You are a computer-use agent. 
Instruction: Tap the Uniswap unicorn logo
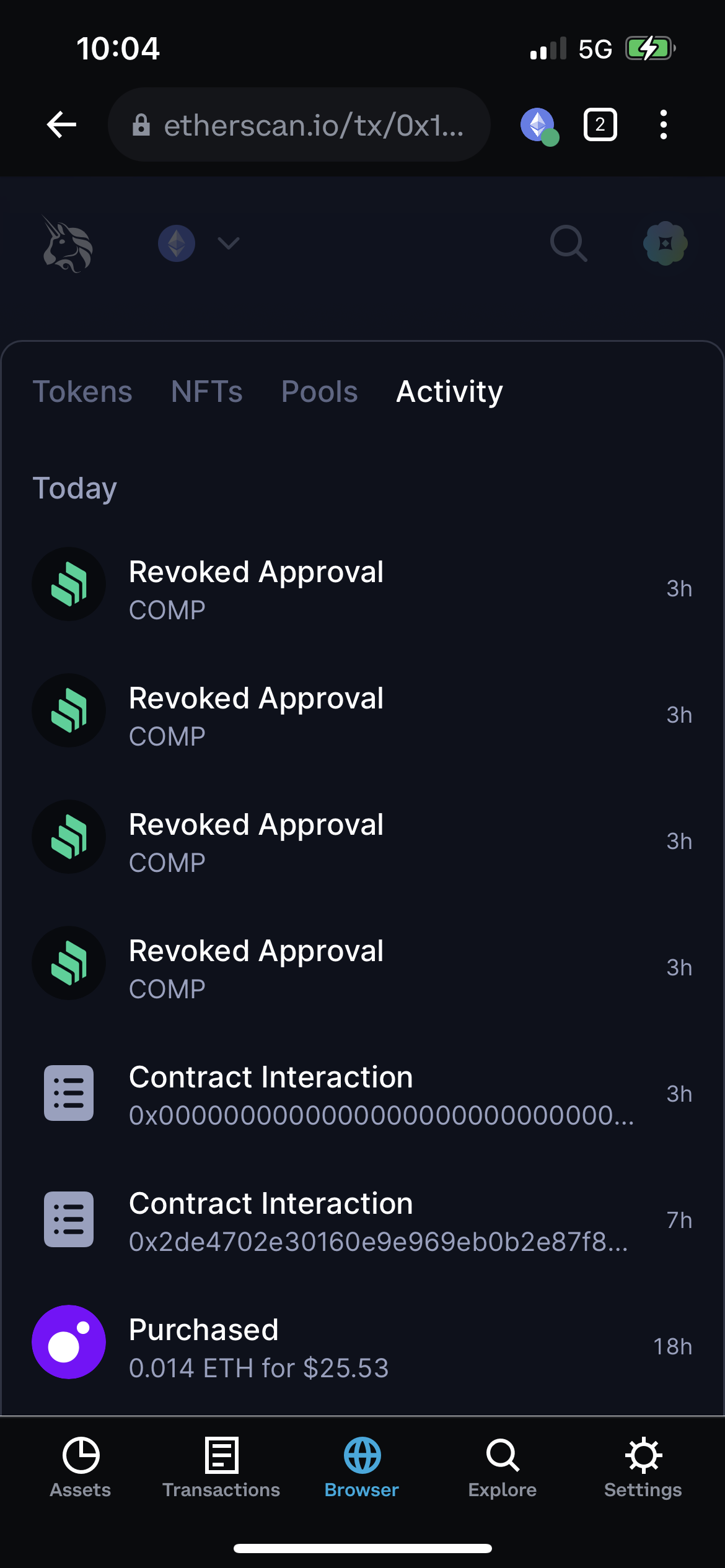[68, 243]
